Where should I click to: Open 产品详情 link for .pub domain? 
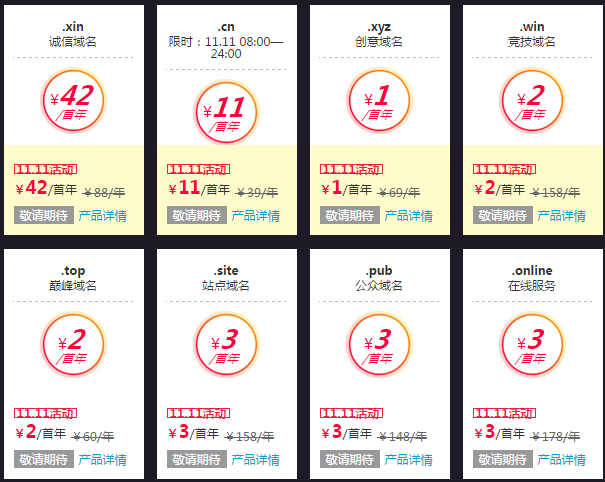point(409,459)
